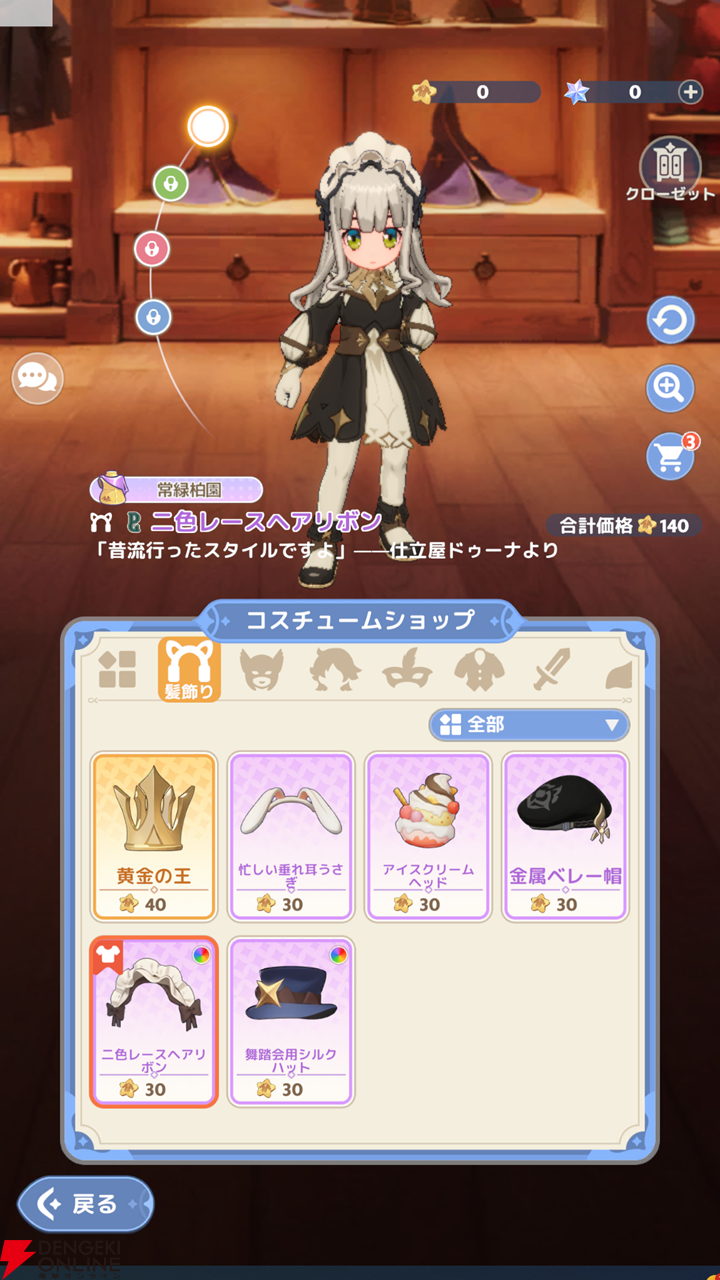The height and width of the screenshot is (1280, 720).
Task: Open the chat bubble icon
Action: (38, 379)
